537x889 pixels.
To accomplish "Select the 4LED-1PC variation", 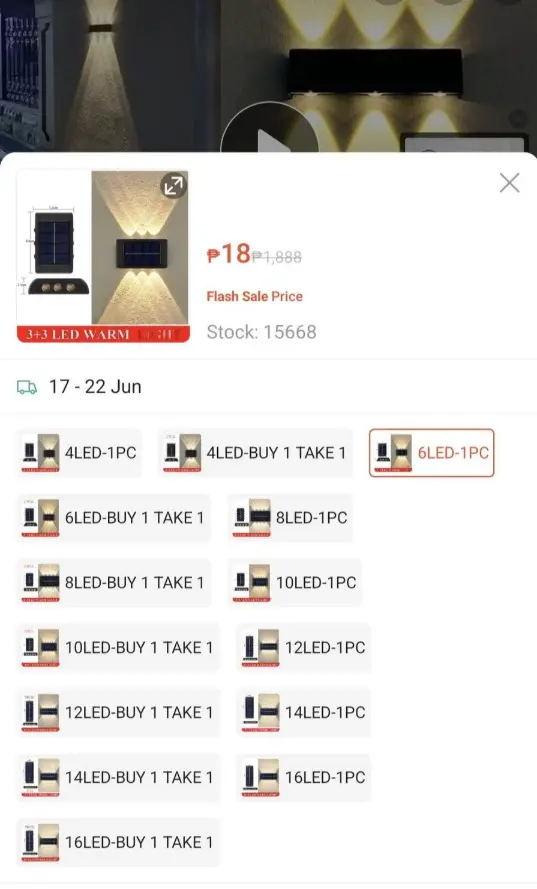I will tap(79, 453).
